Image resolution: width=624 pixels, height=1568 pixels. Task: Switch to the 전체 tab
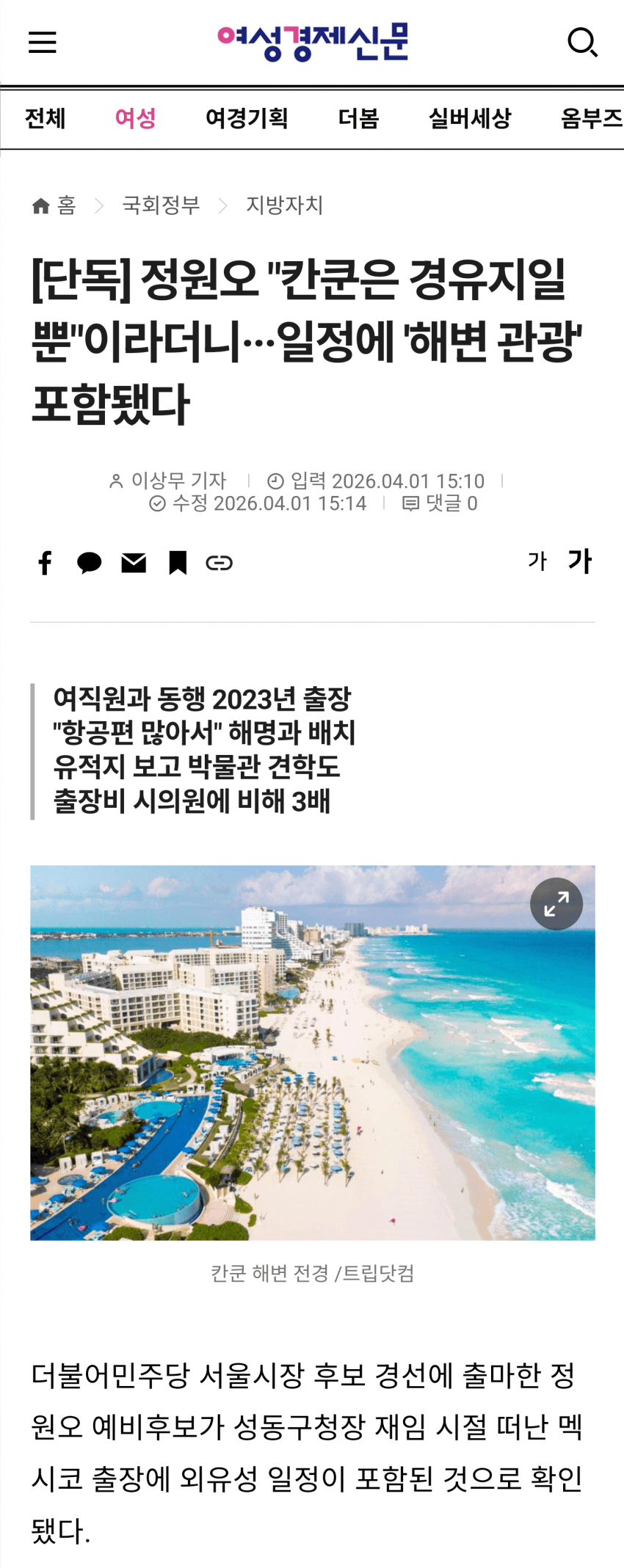click(x=46, y=118)
